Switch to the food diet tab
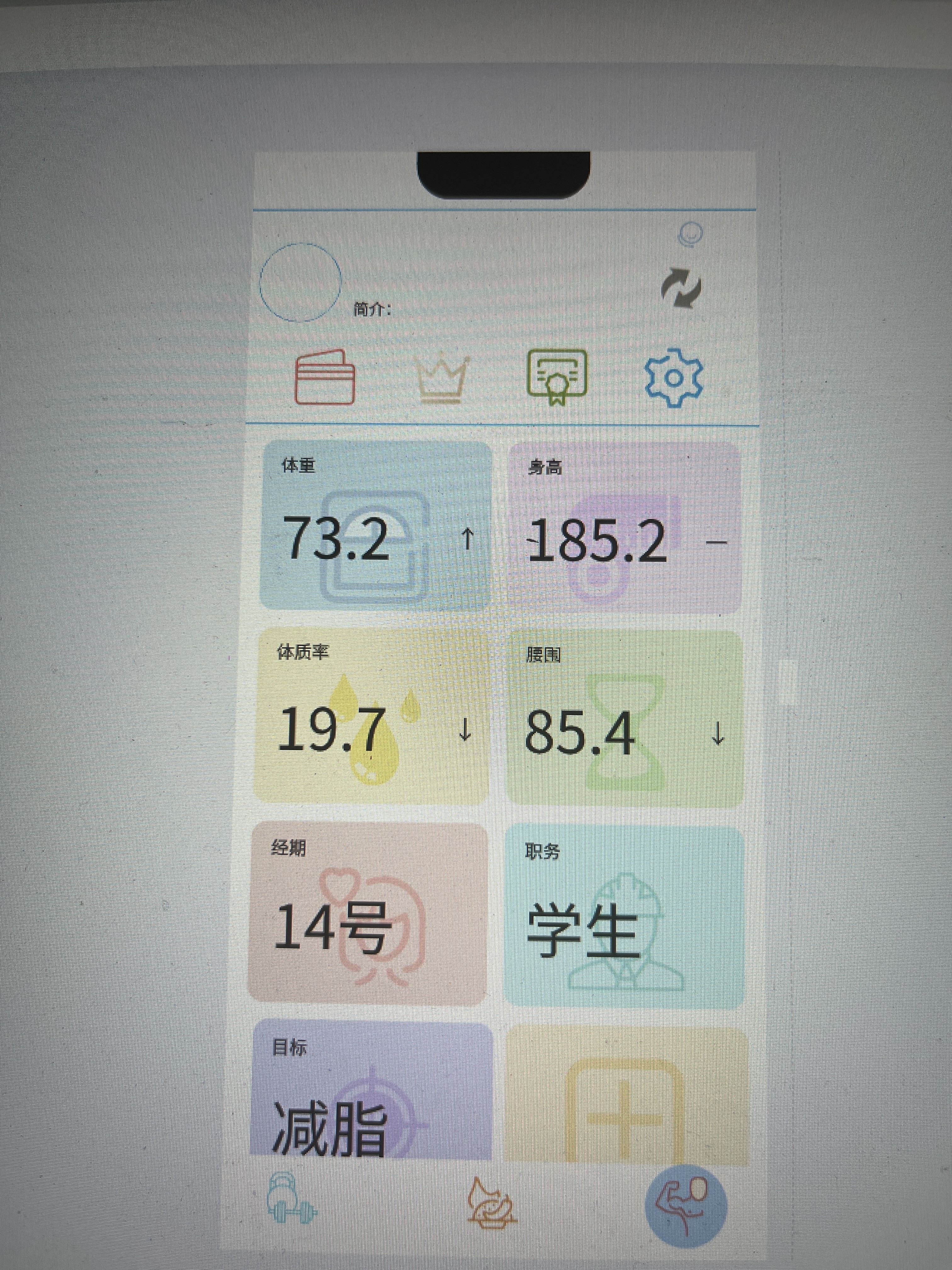The height and width of the screenshot is (1270, 952). tap(491, 1202)
